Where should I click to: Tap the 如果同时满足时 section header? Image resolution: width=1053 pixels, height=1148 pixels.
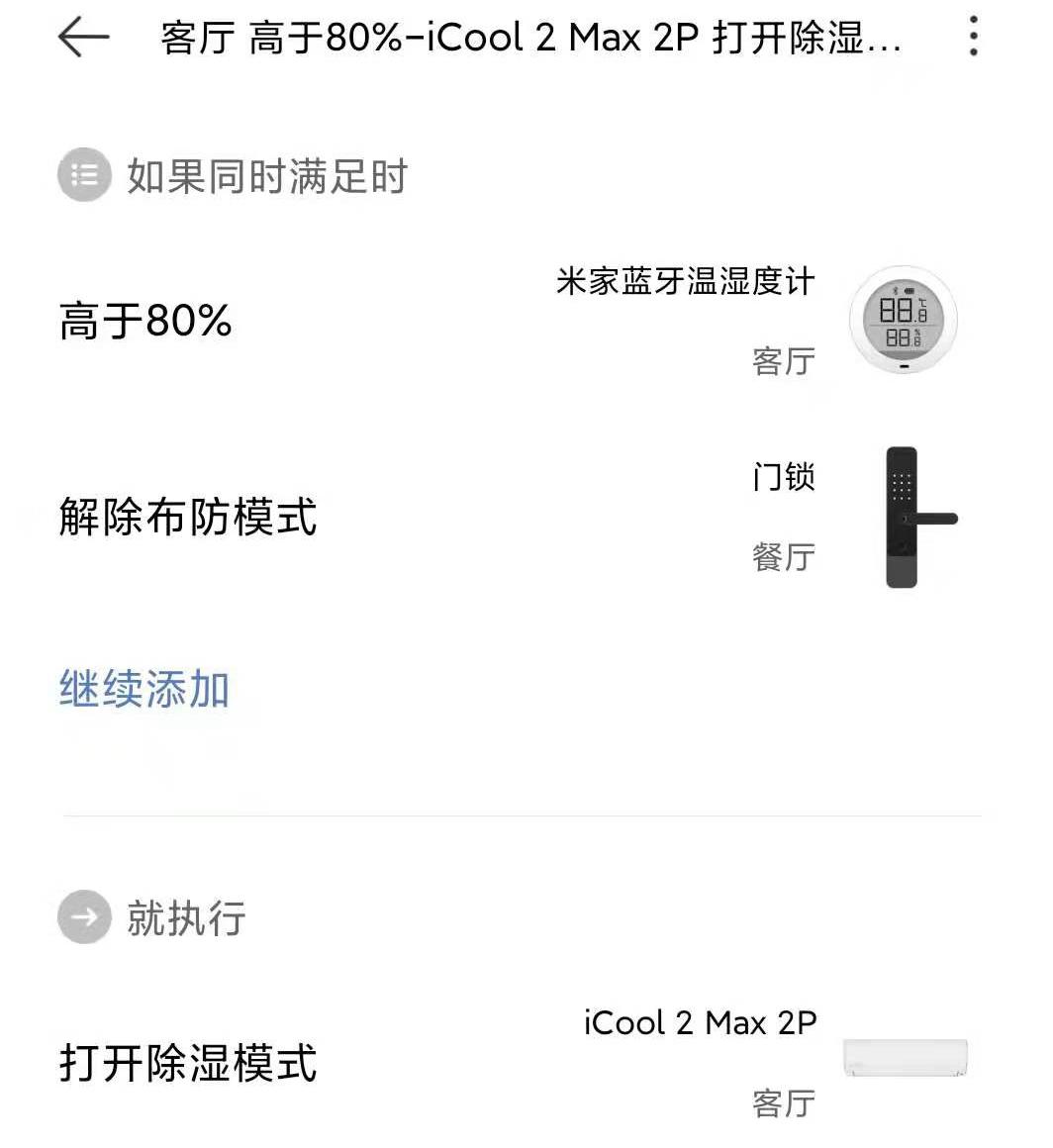(x=267, y=174)
